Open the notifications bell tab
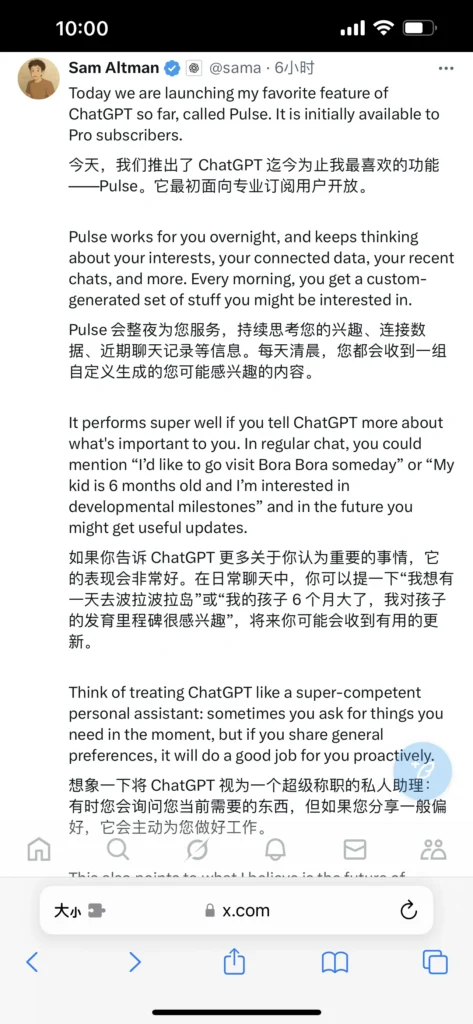The height and width of the screenshot is (1024, 473). tap(275, 850)
